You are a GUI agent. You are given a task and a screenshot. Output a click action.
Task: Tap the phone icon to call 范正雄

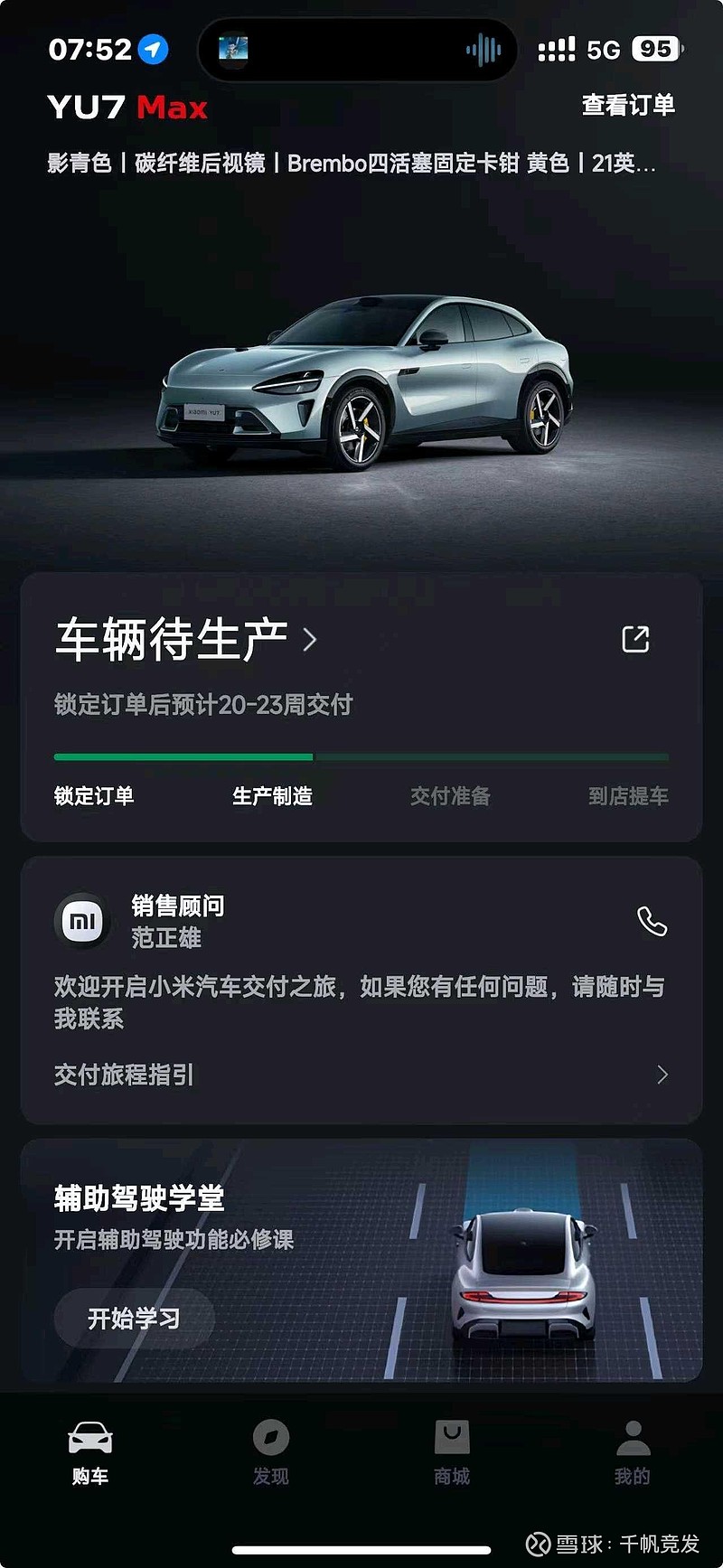652,922
